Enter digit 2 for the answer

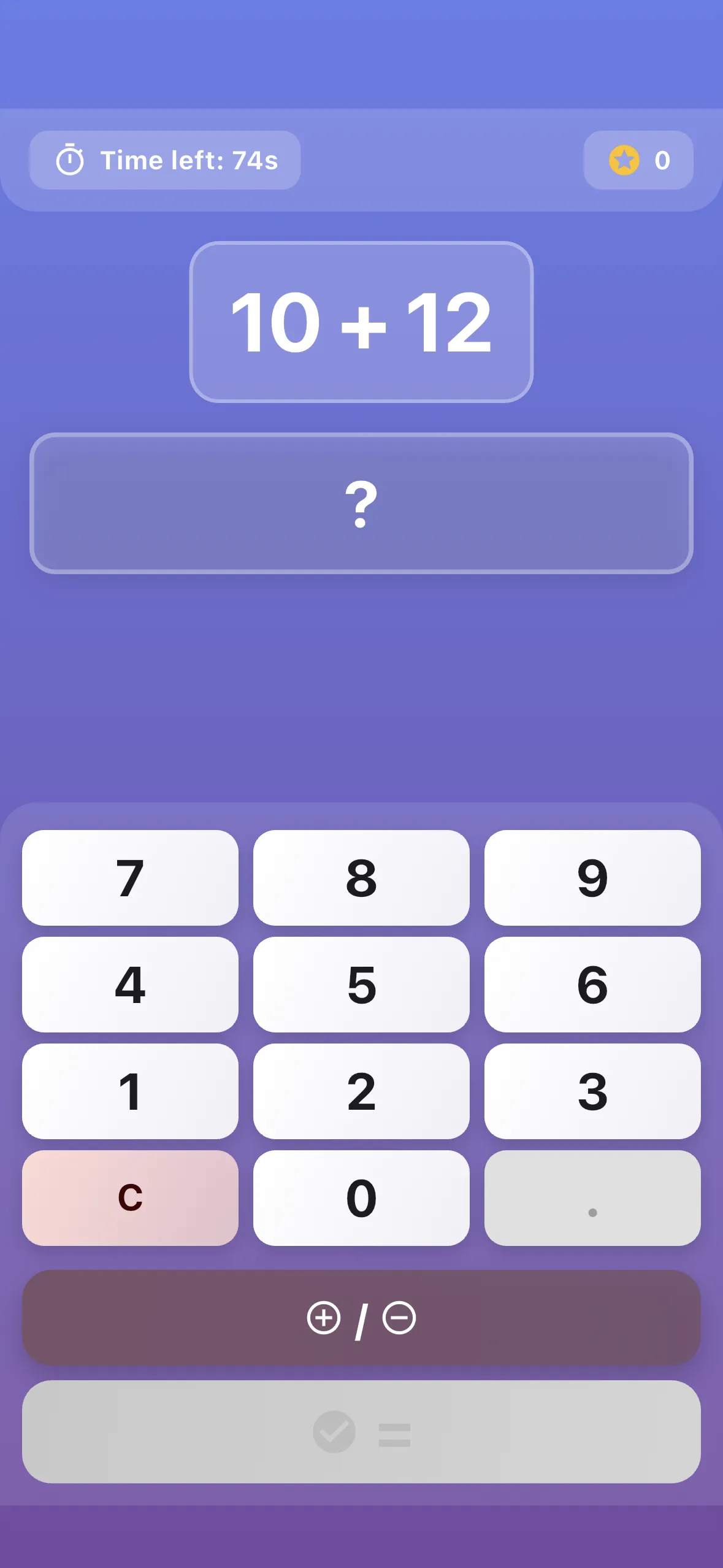(361, 1091)
